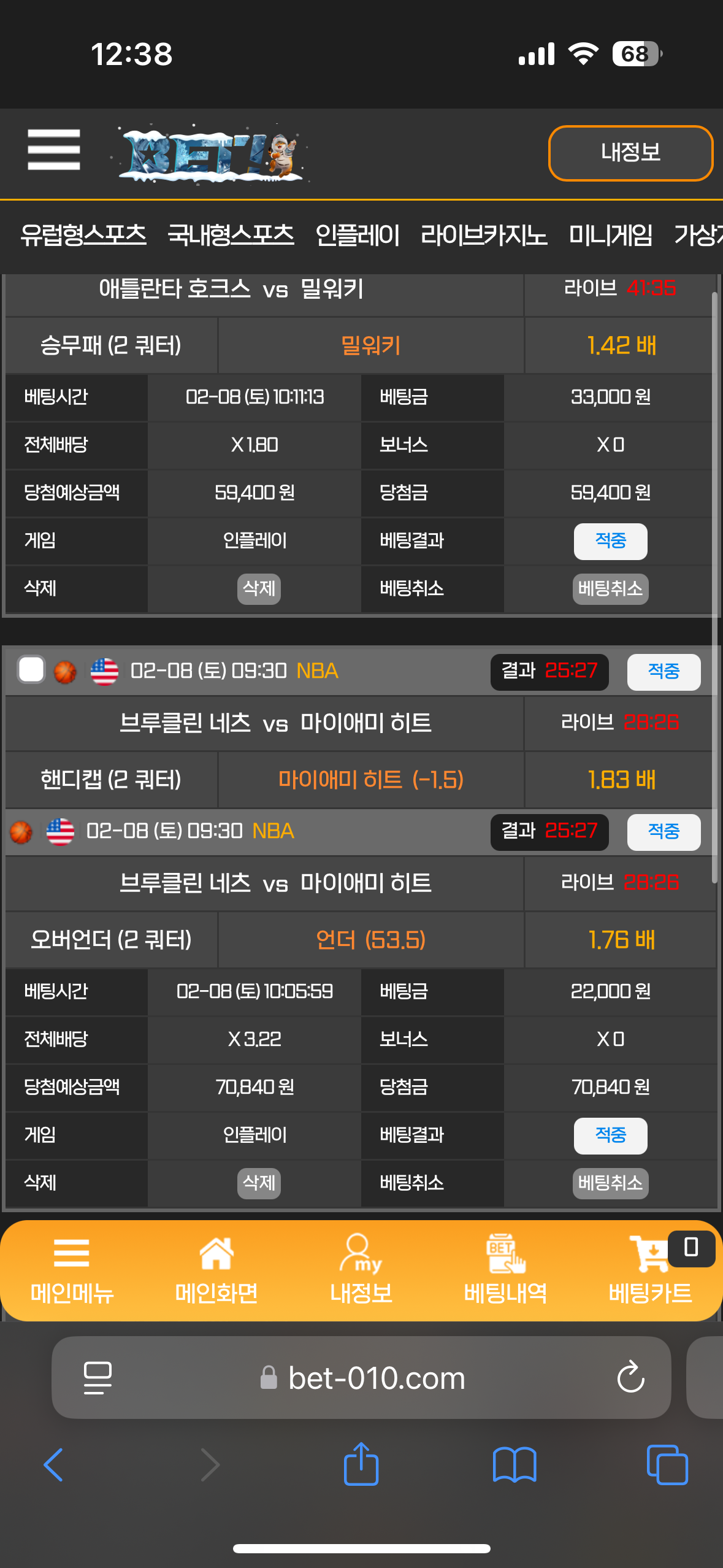Tap 베팅취소 for the 22,000 원 bet
723x1568 pixels.
(x=610, y=1183)
